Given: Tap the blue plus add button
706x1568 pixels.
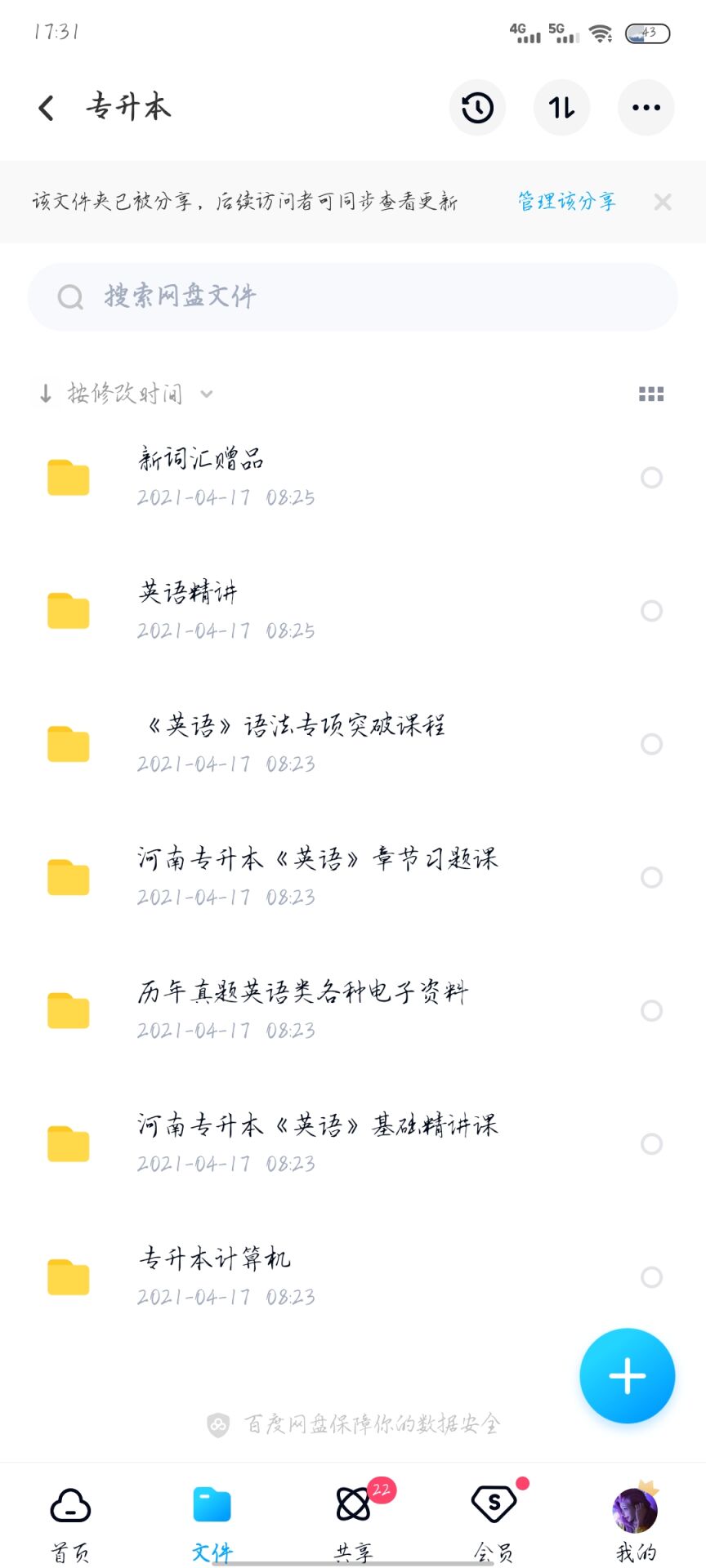Looking at the screenshot, I should tap(627, 1376).
